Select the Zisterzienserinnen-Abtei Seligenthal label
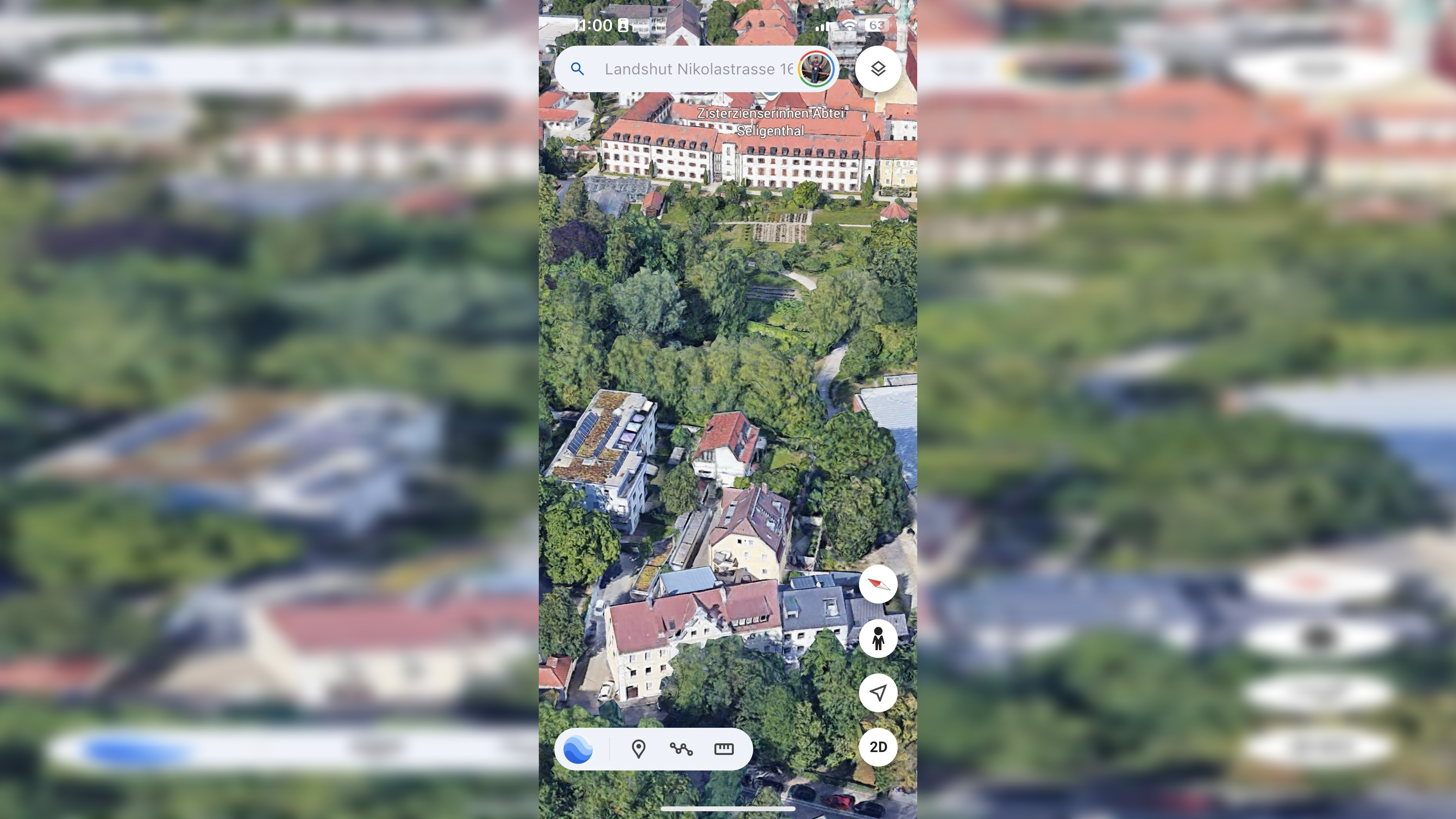Image resolution: width=1456 pixels, height=819 pixels. pyautogui.click(x=770, y=122)
